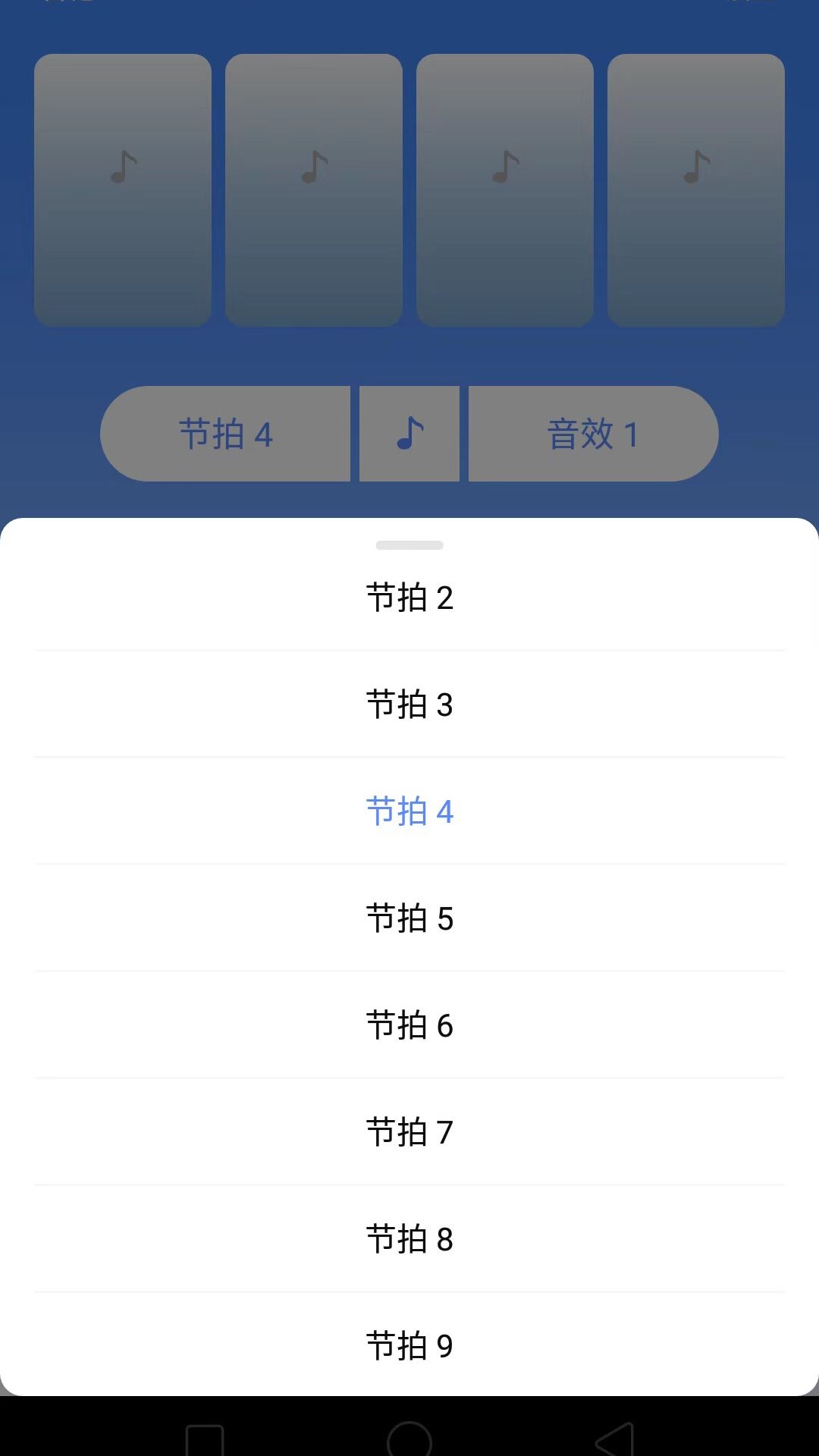Go back using the system back button
Image resolution: width=819 pixels, height=1456 pixels.
point(615,1439)
